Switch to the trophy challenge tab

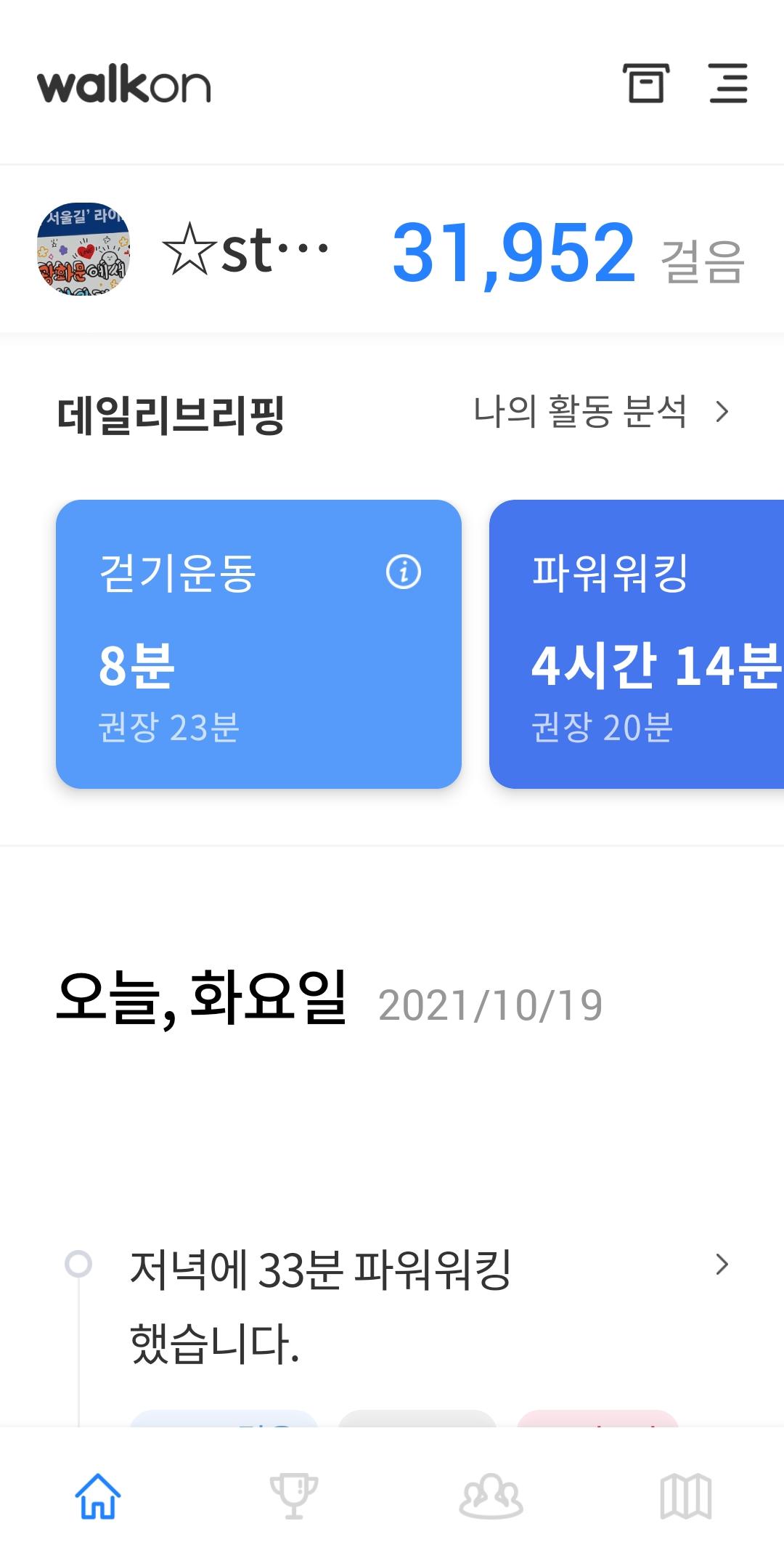pos(294,1496)
